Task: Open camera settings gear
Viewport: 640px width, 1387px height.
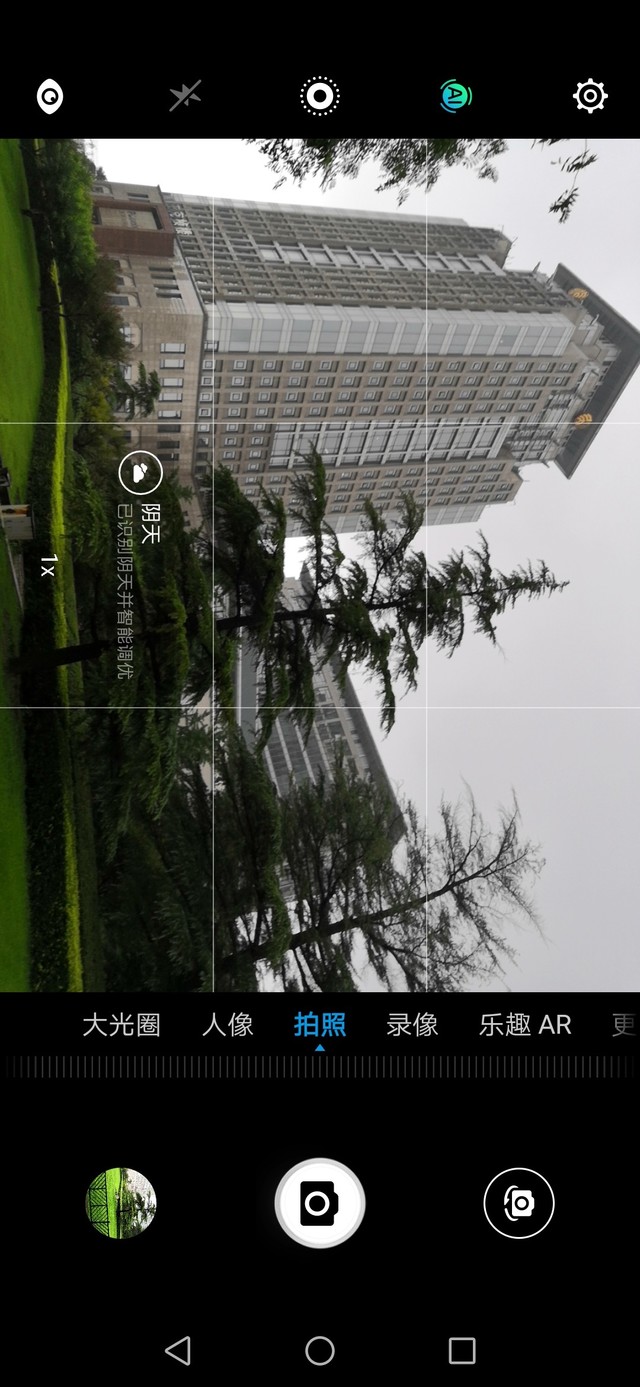Action: point(590,96)
